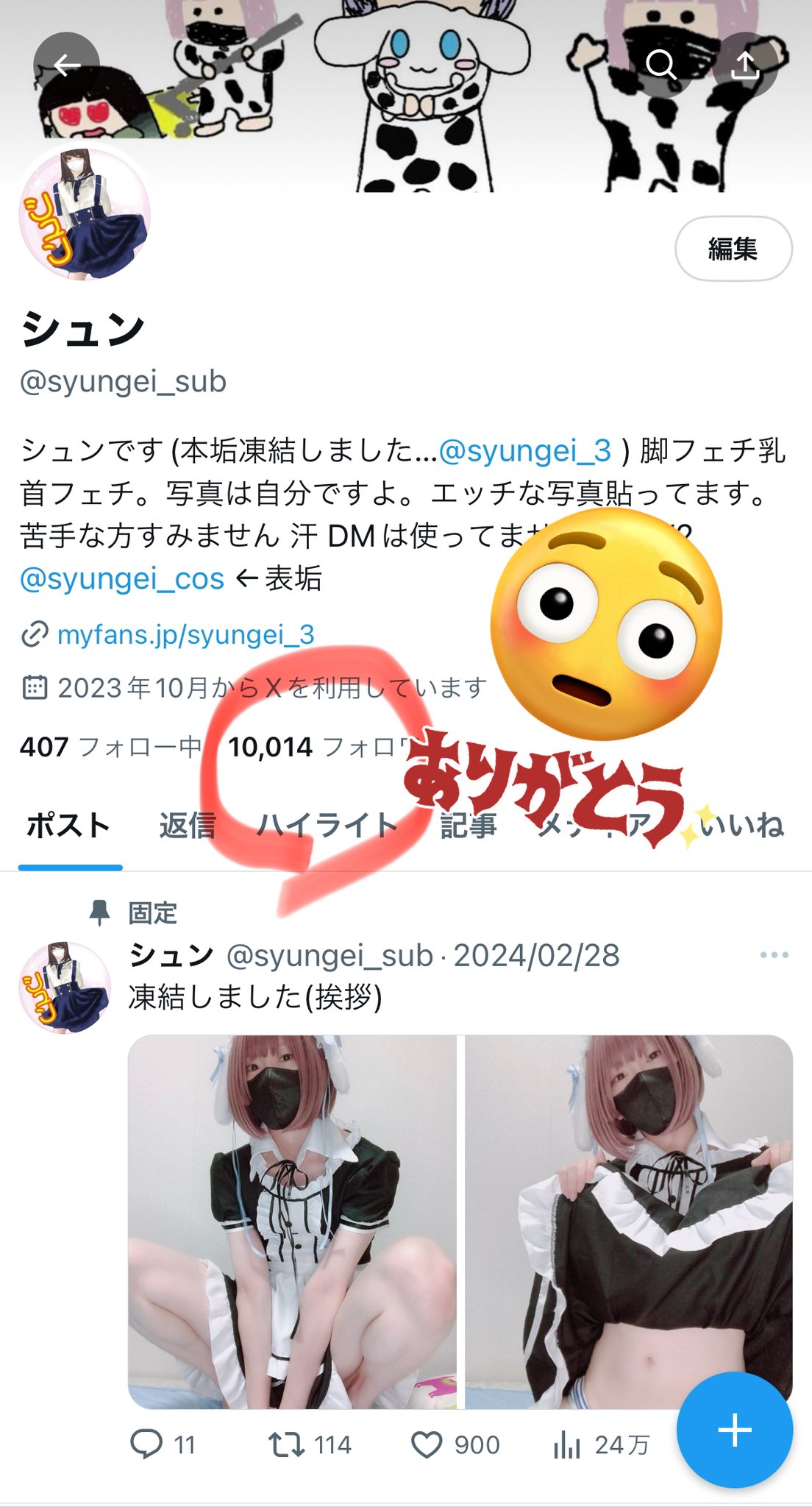
Task: Open the myfans.jp/syungei_3 link
Action: tap(185, 634)
